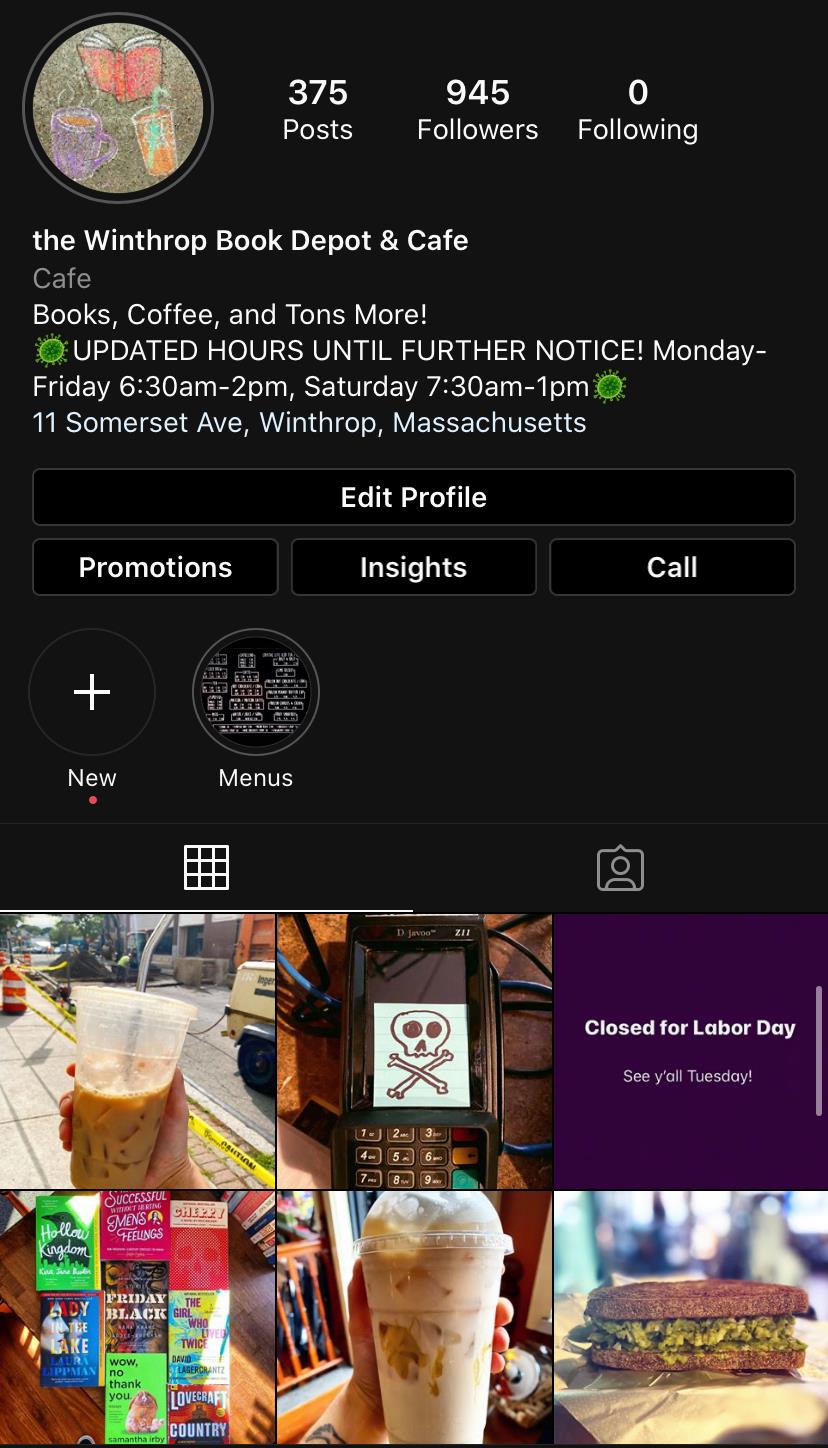Tap the Call button
The image size is (828, 1448).
point(672,567)
